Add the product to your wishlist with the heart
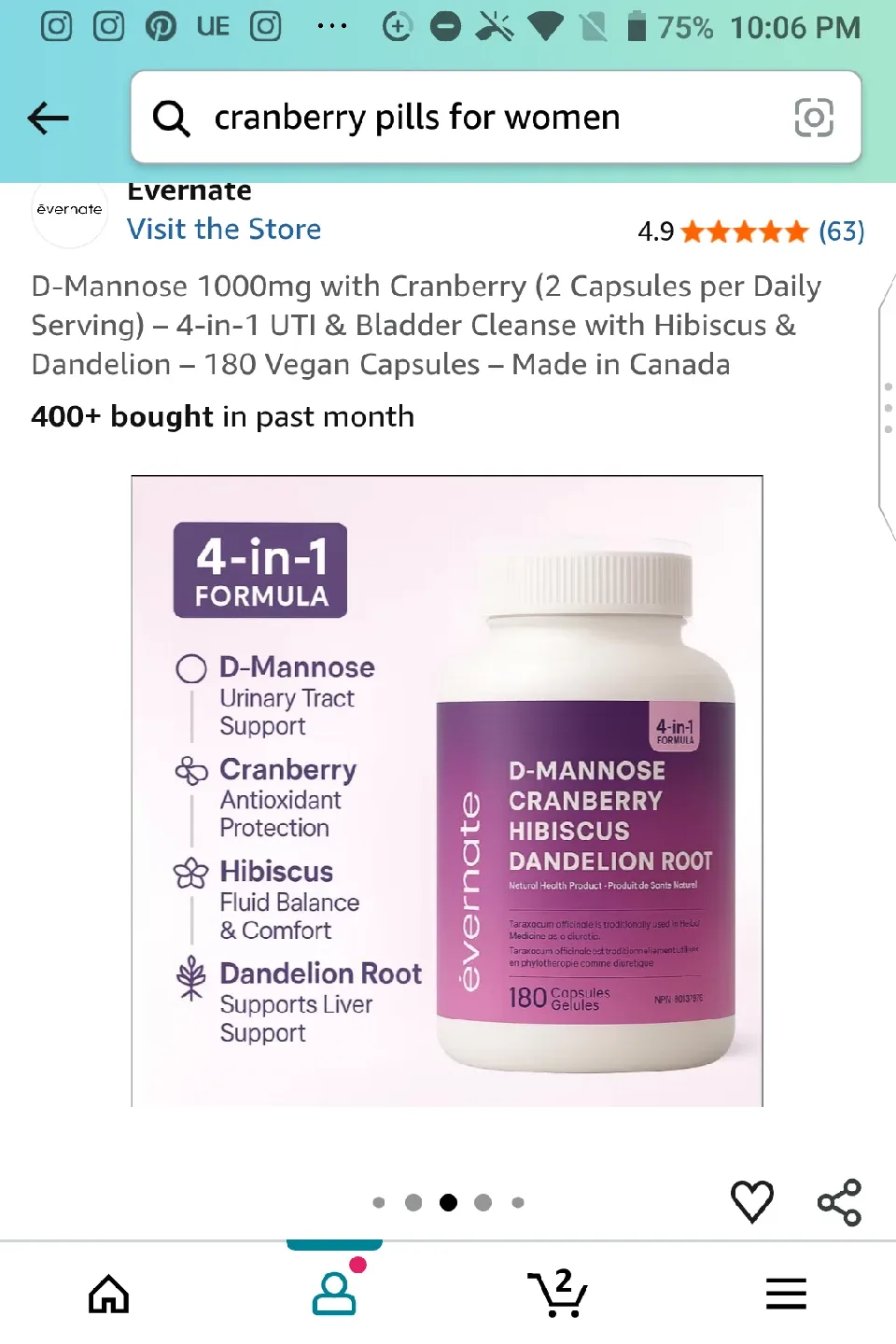This screenshot has width=896, height=1344. click(752, 1202)
